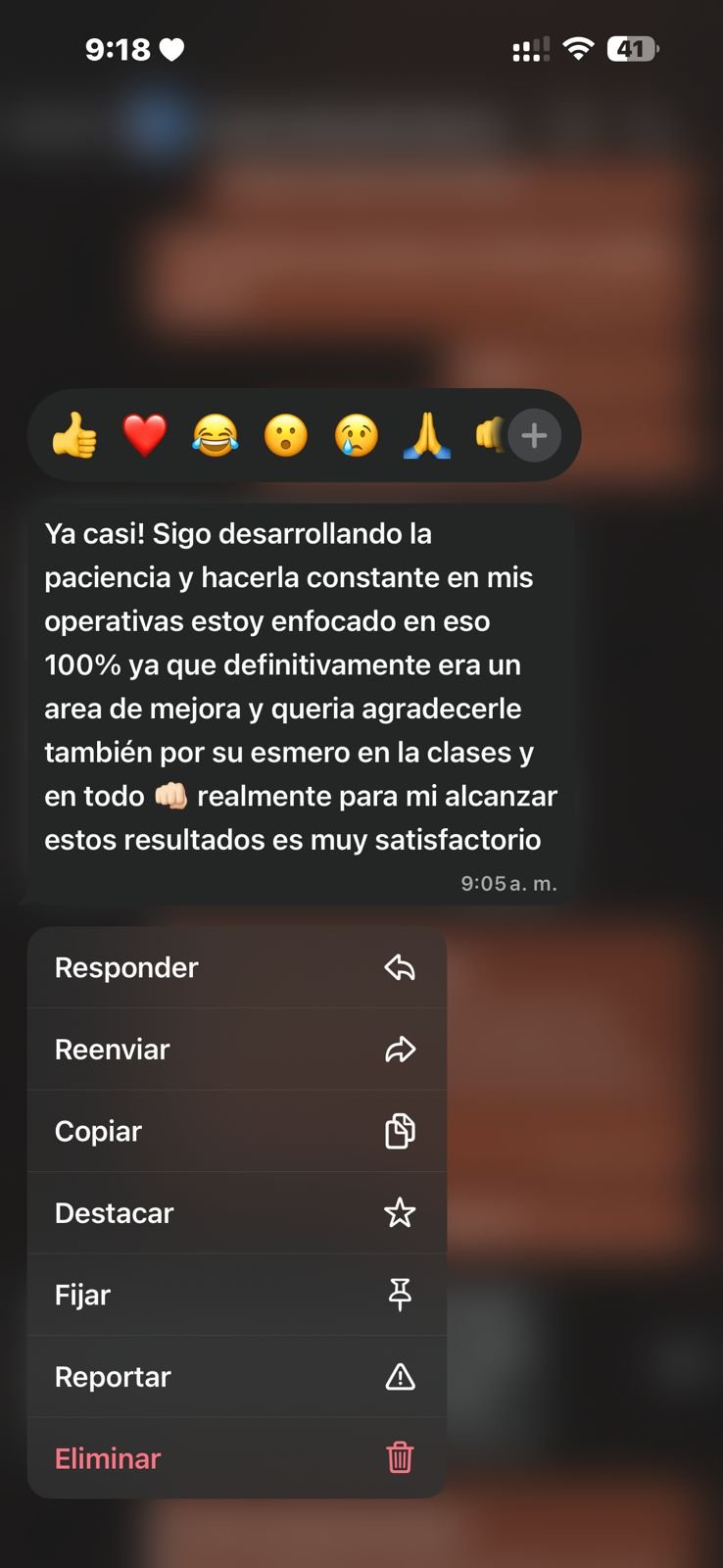
Task: React with the folded hands emoji
Action: pos(427,435)
